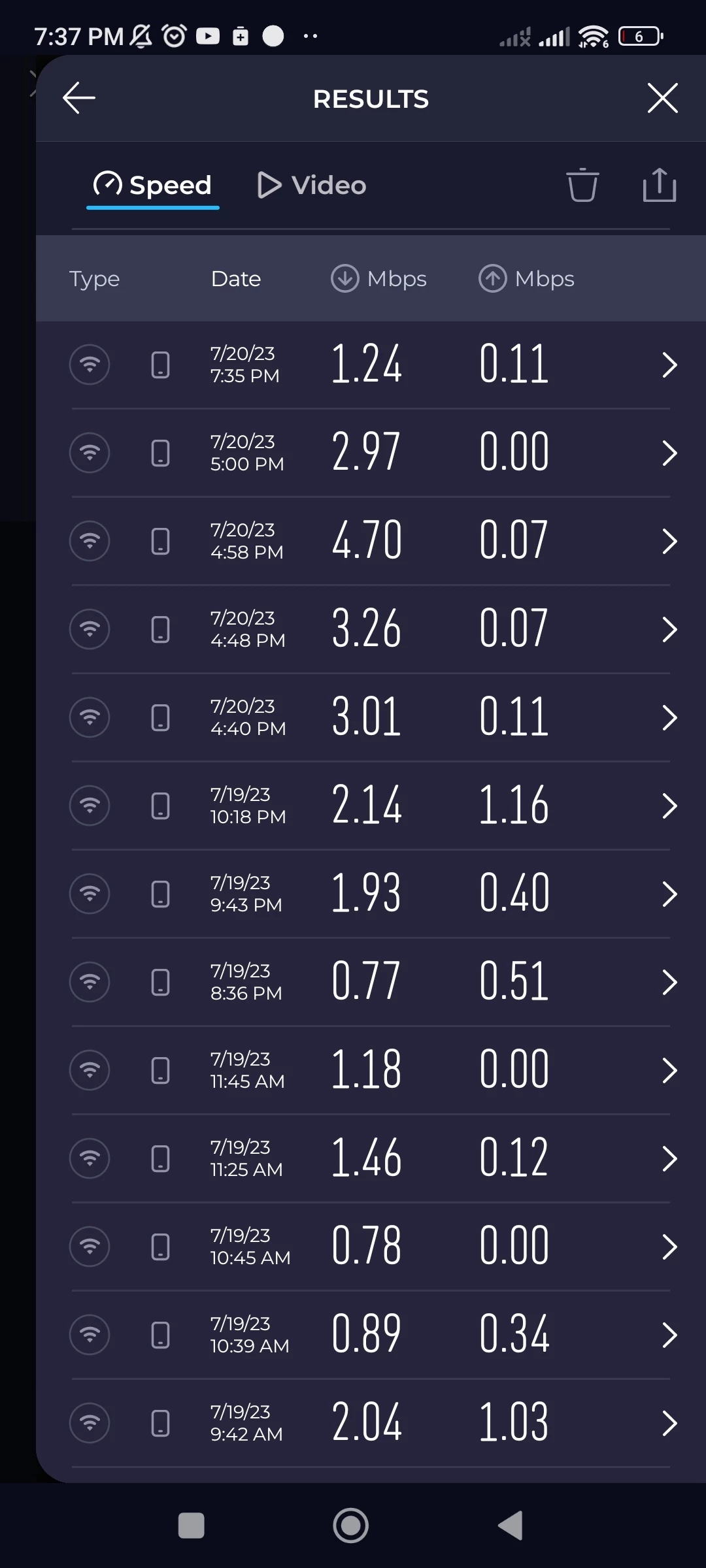Select the Speed tab
This screenshot has height=1568, width=706.
pyautogui.click(x=153, y=186)
